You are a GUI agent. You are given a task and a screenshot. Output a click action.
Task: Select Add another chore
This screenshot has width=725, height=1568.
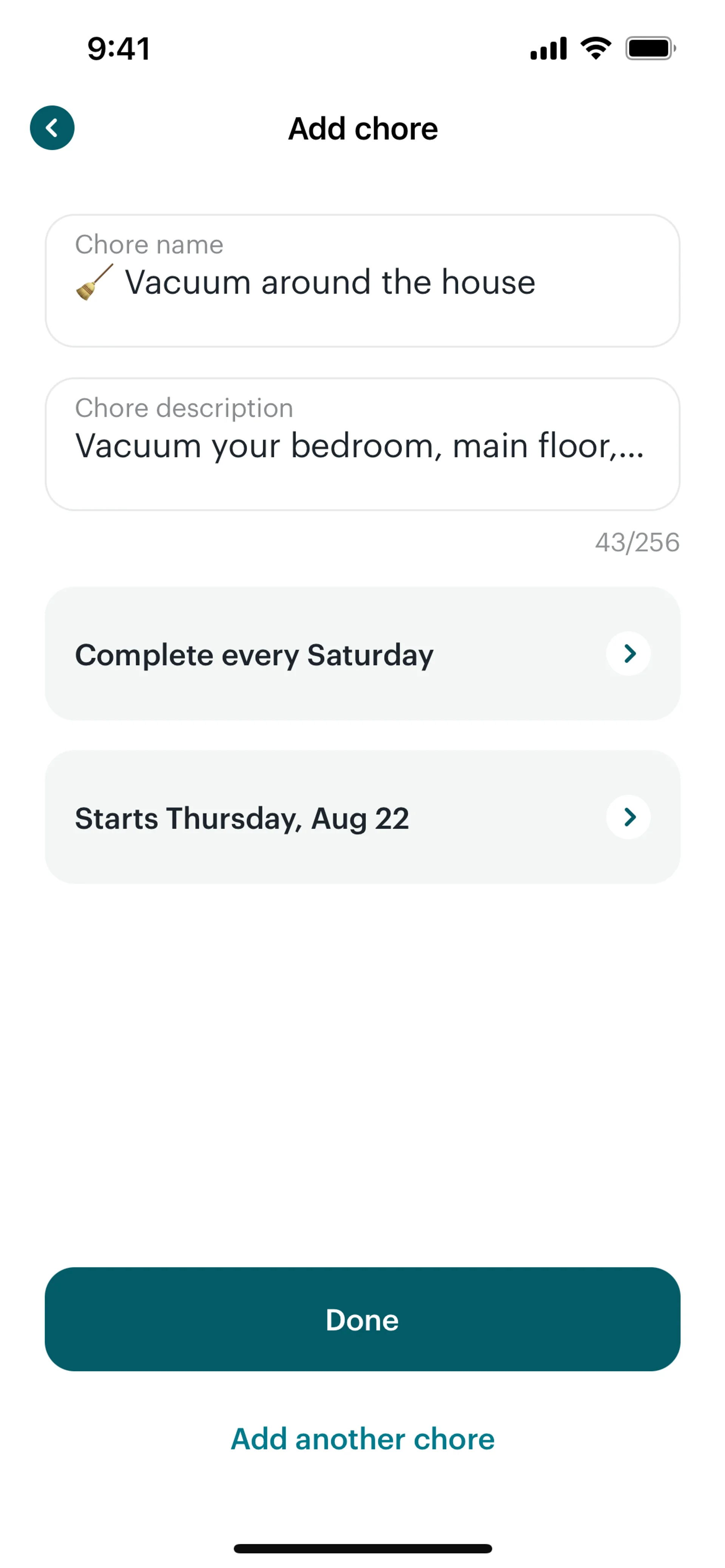[362, 1439]
